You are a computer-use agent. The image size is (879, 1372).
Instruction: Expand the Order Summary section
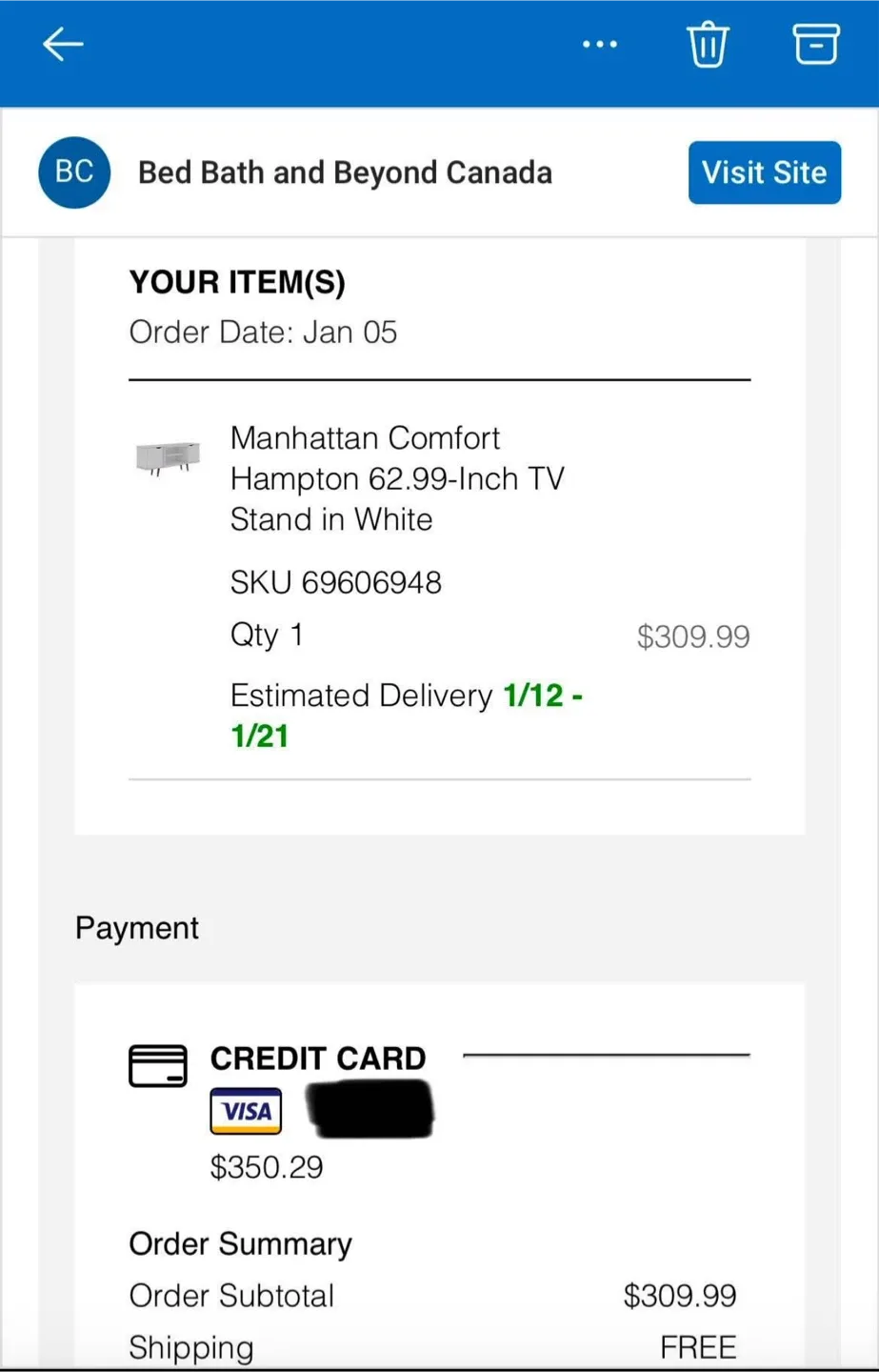coord(240,1243)
